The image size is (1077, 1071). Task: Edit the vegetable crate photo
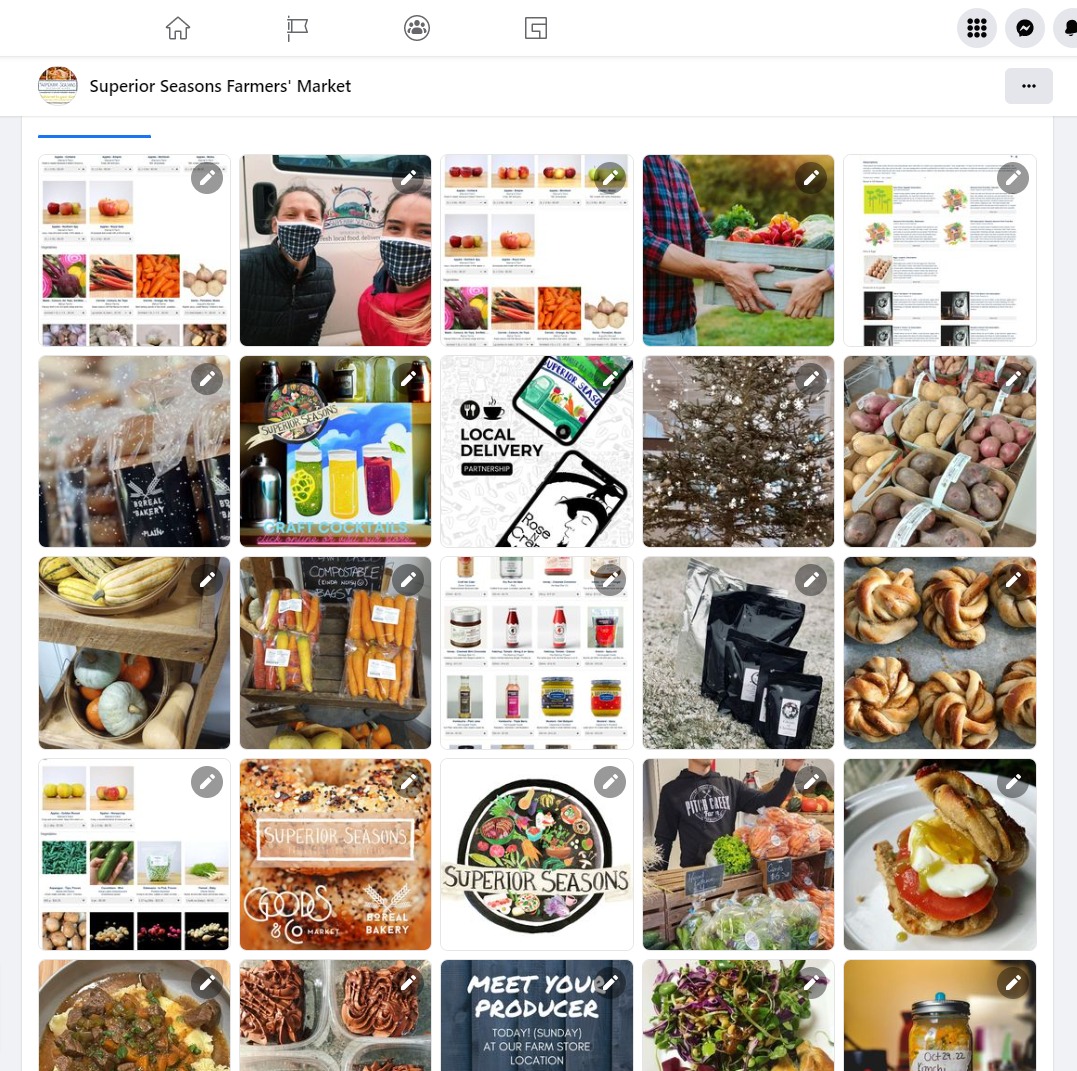pyautogui.click(x=811, y=178)
